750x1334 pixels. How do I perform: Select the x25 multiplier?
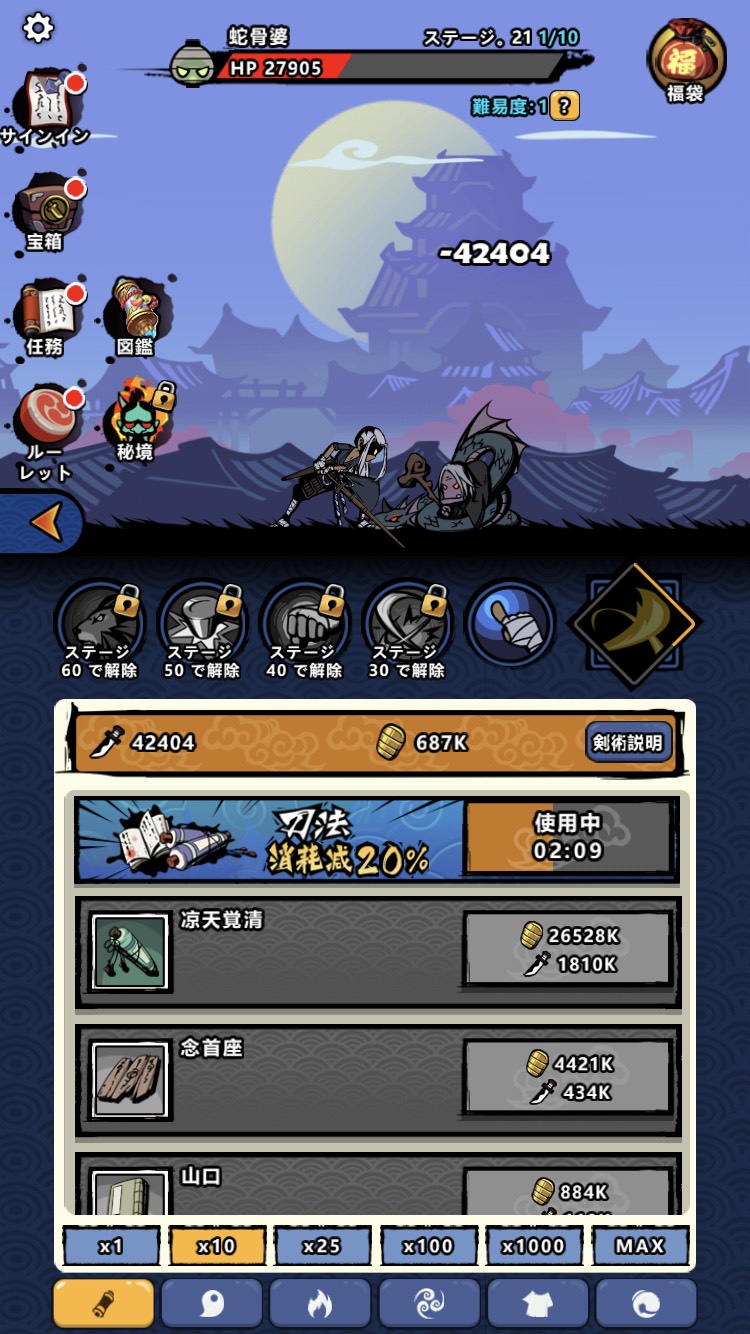point(322,1246)
